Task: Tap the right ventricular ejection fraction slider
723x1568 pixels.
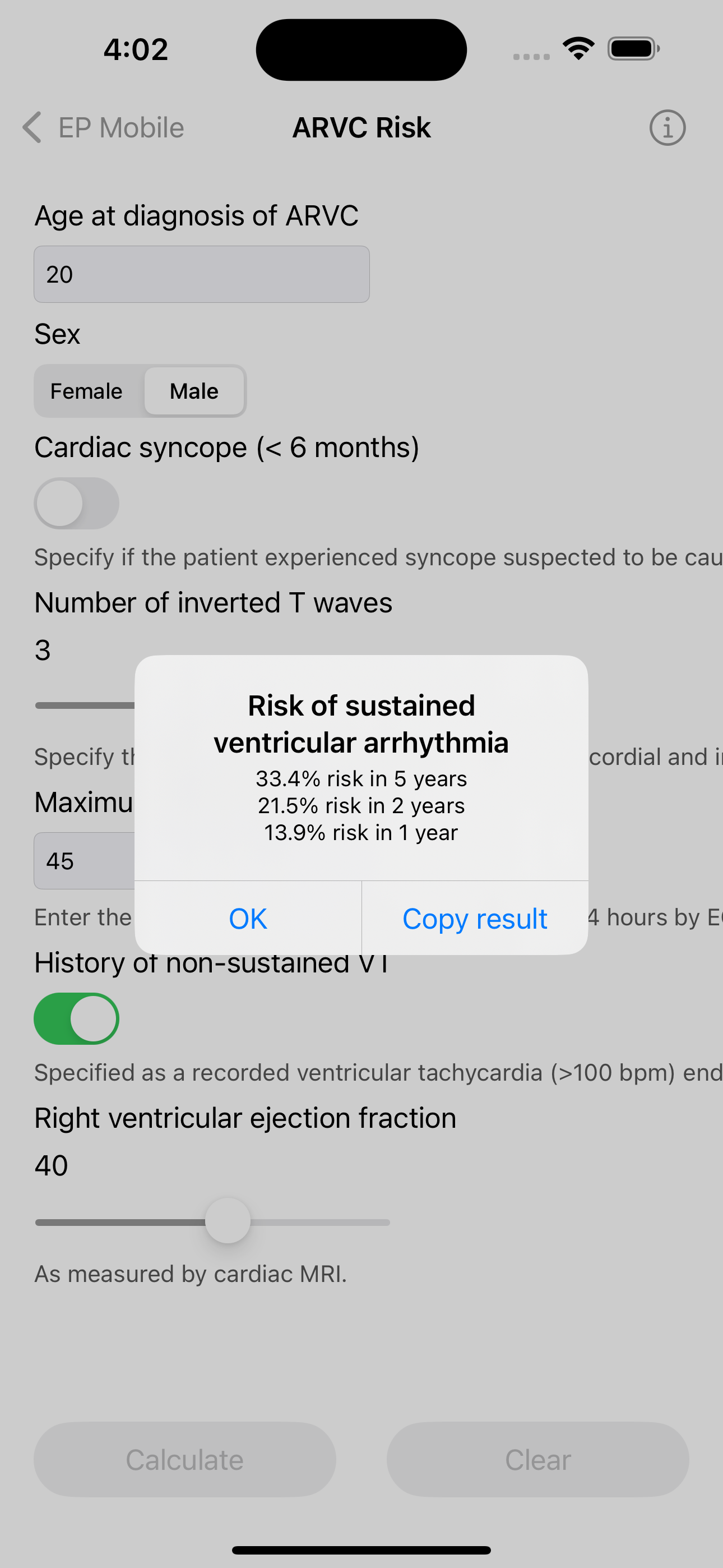Action: pyautogui.click(x=212, y=1221)
